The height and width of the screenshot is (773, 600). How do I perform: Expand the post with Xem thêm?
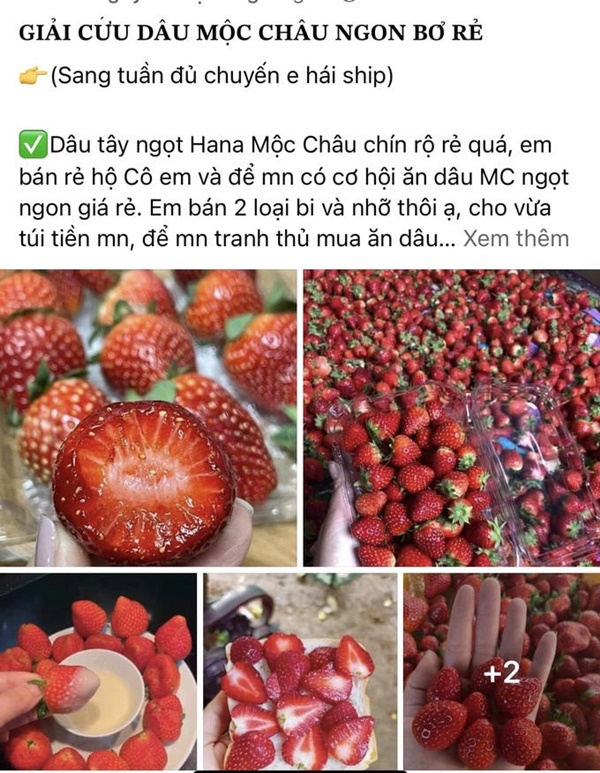[x=516, y=239]
